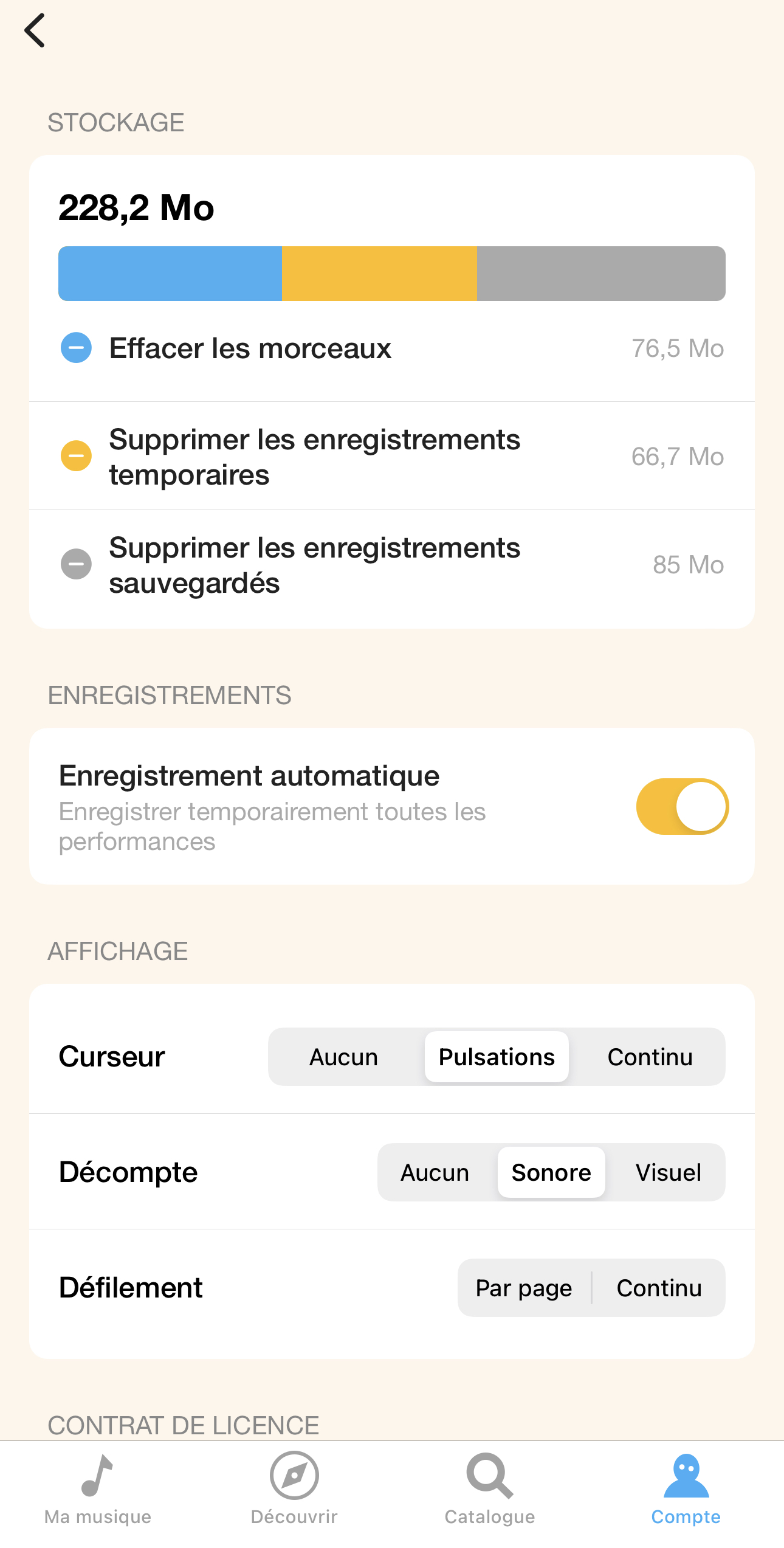Set Défilement to Continu

tap(659, 1288)
